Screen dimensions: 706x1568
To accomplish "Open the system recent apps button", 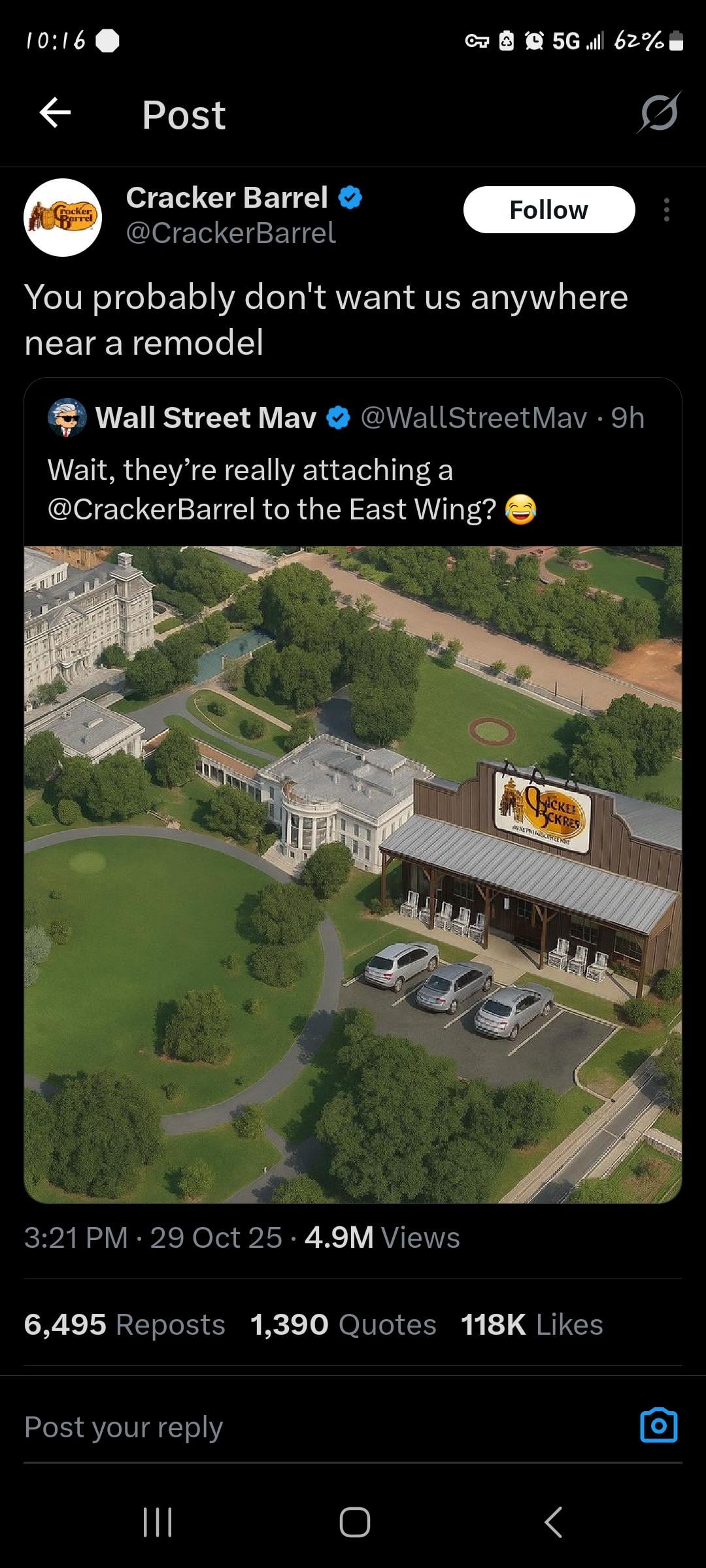I will coord(158,1522).
